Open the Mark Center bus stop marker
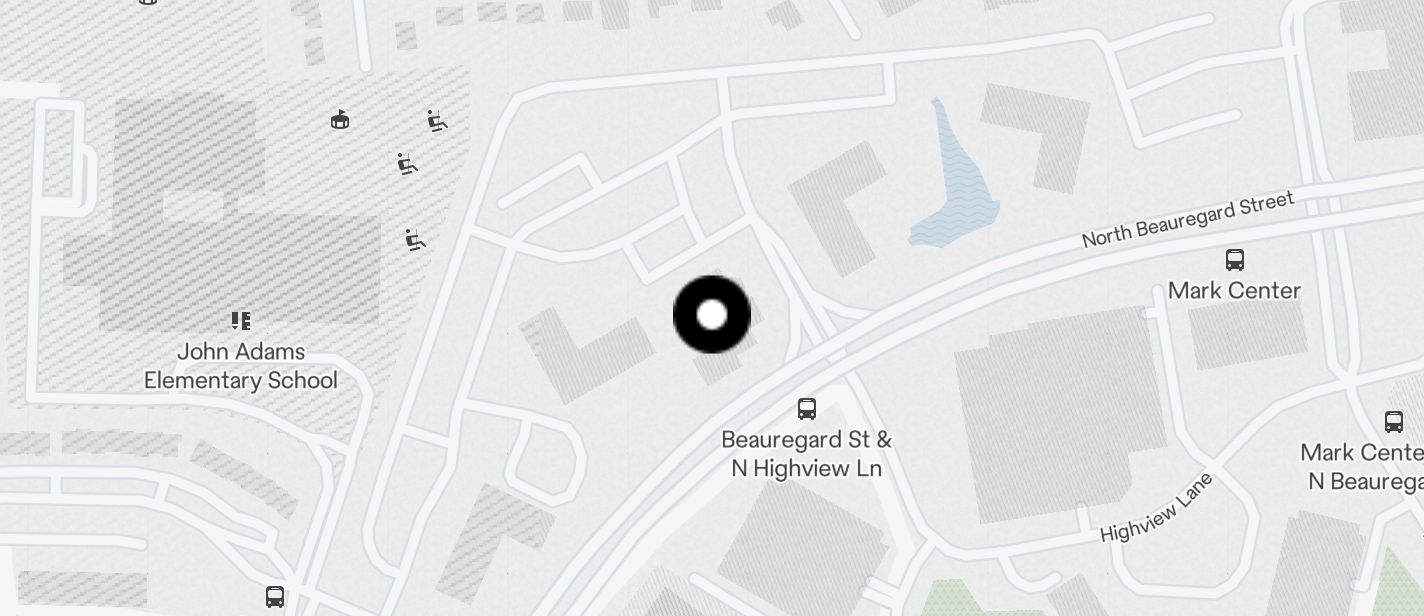This screenshot has height=616, width=1424. tap(1235, 261)
